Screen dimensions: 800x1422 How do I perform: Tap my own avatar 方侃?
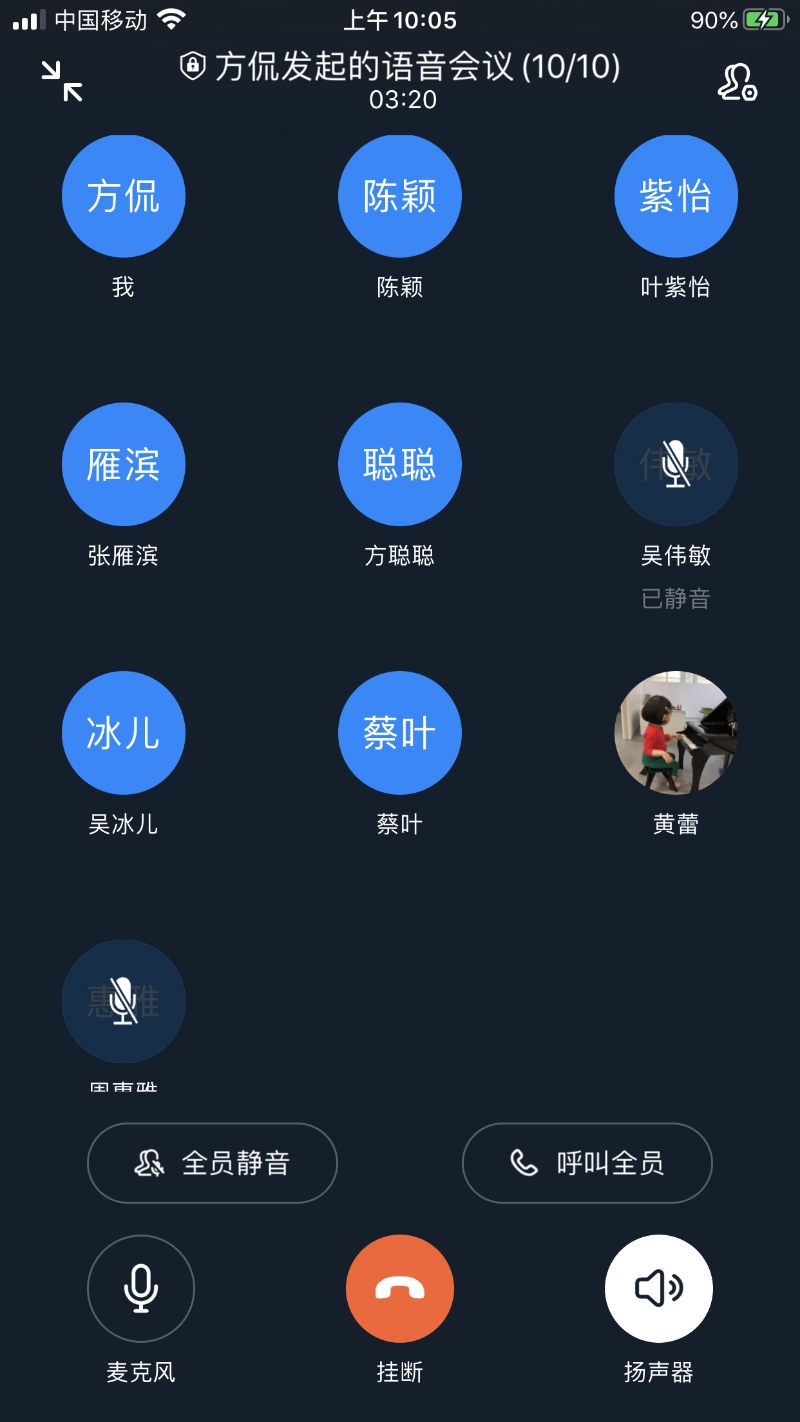[x=124, y=196]
